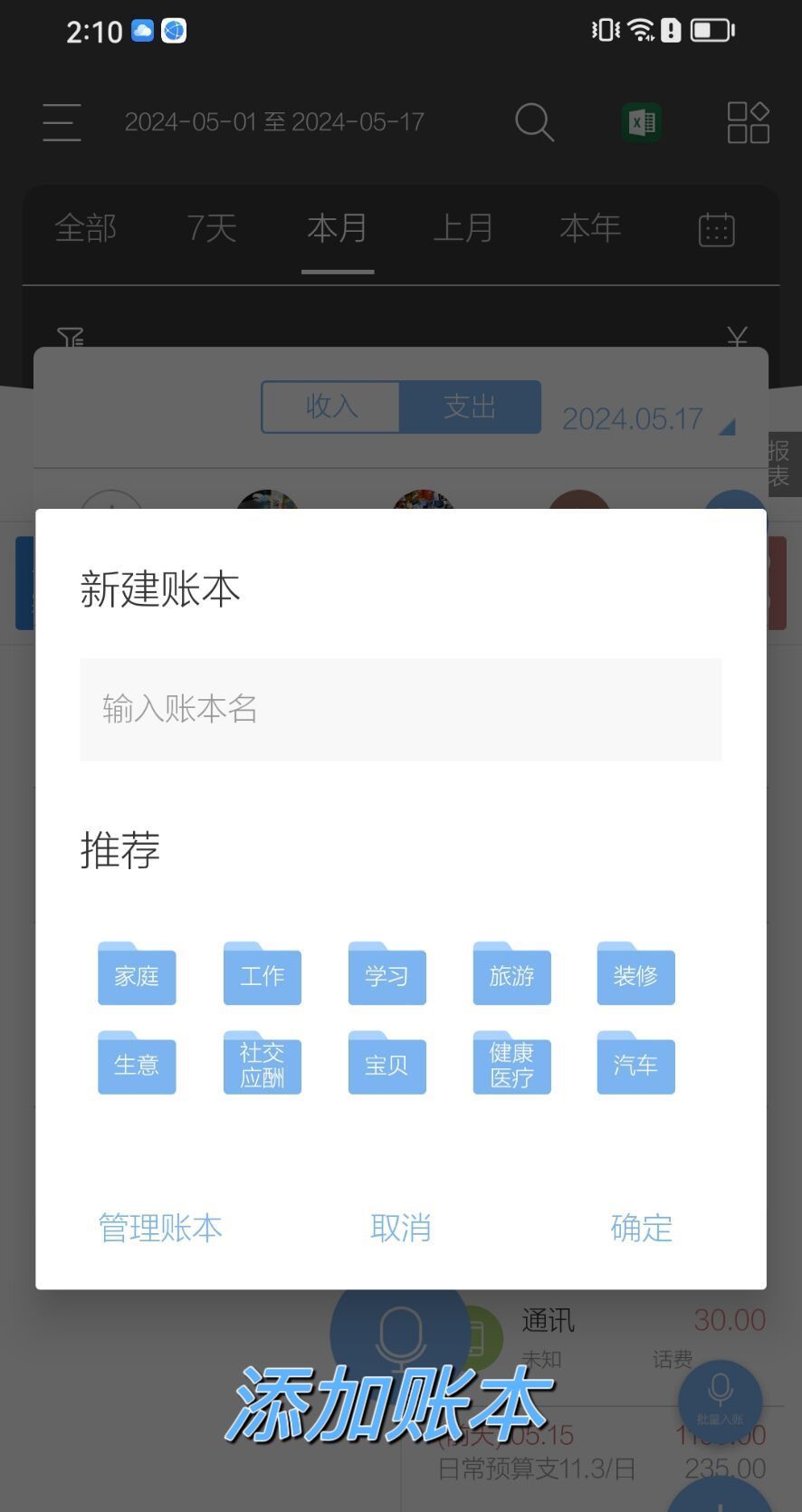The width and height of the screenshot is (802, 1512).
Task: Pick the 社交应酬 recommended folder
Action: (x=262, y=1064)
